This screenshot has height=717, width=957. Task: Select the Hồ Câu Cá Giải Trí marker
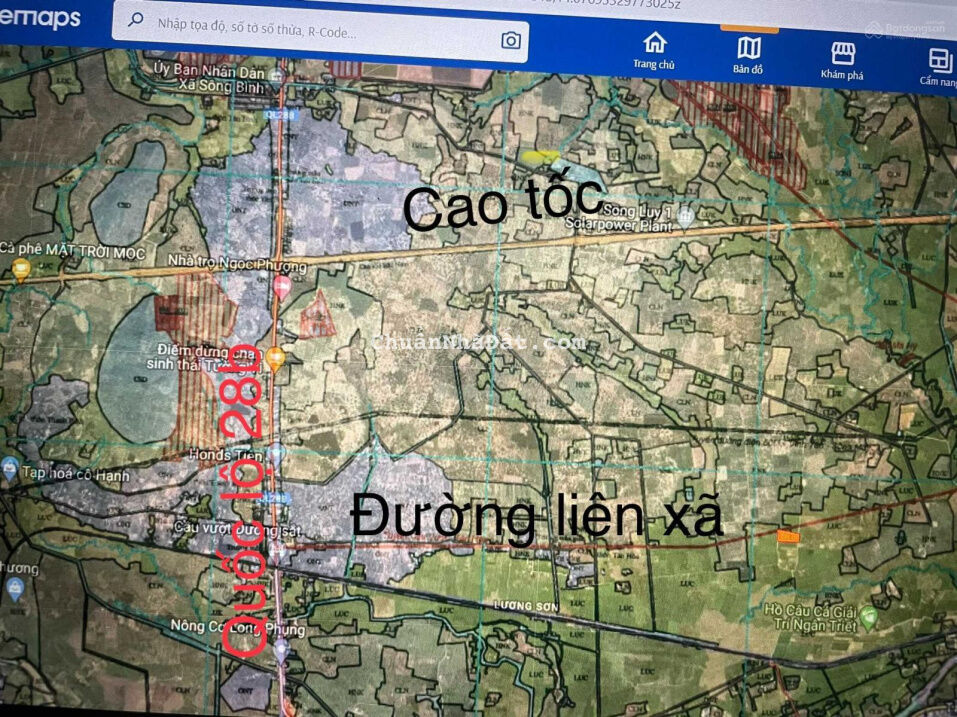[868, 615]
